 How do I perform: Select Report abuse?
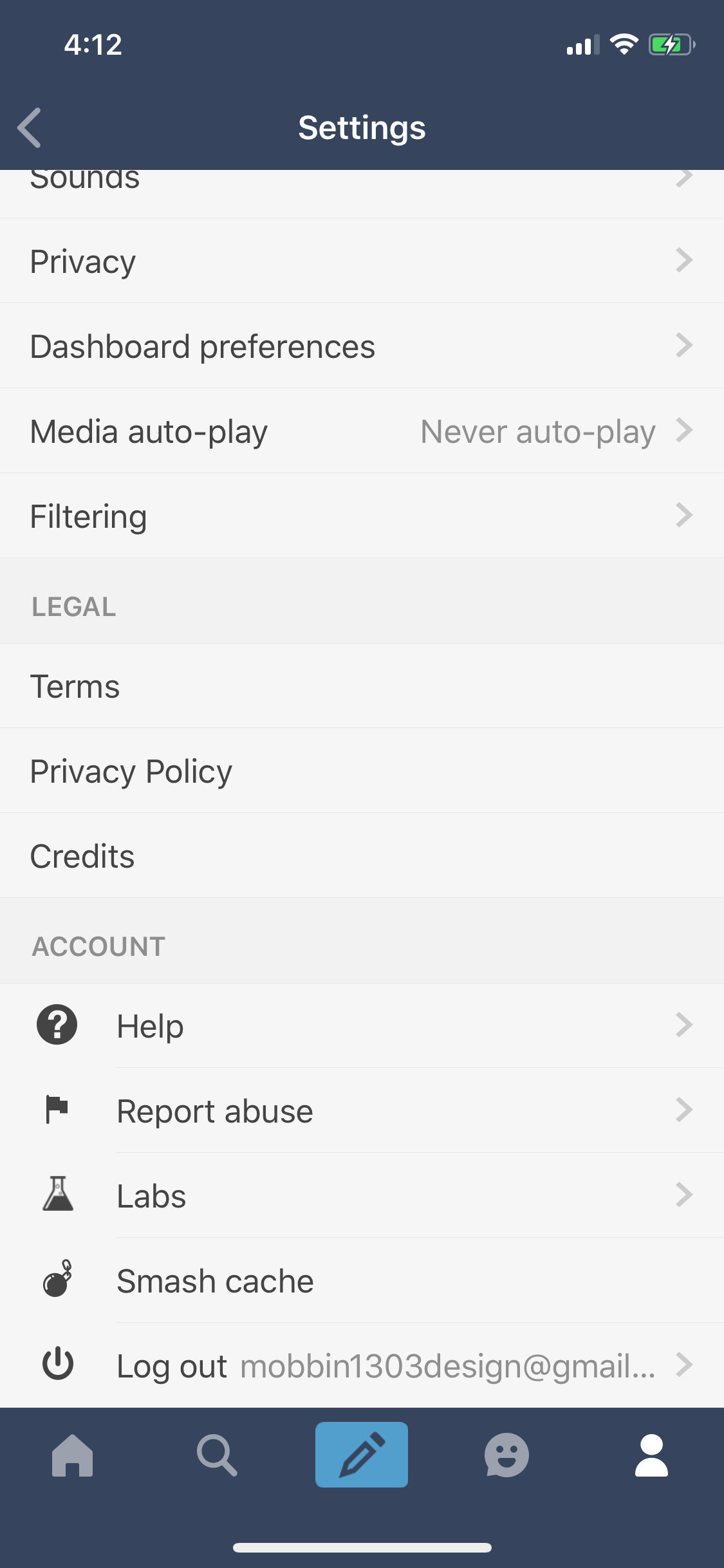click(x=362, y=1110)
